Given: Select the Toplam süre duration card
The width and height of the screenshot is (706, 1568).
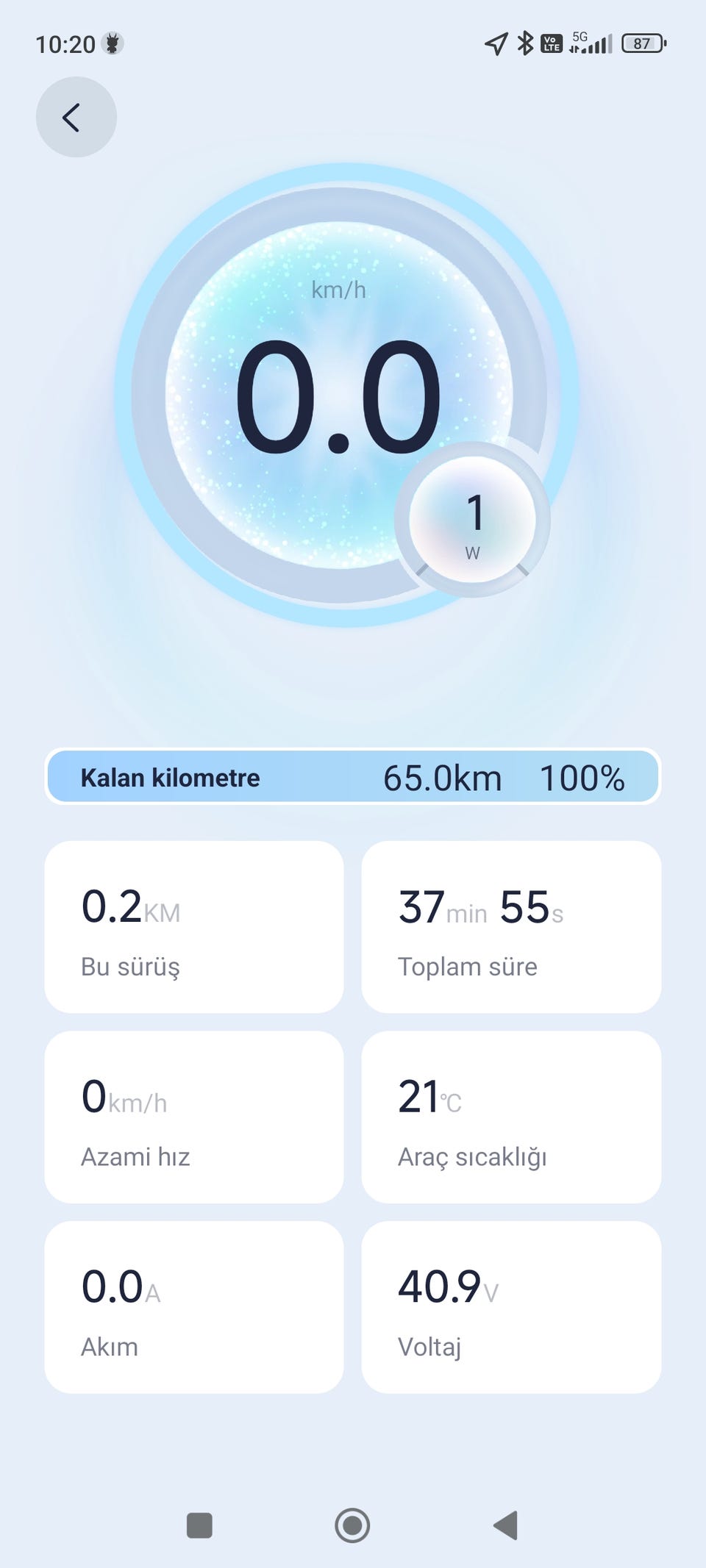Looking at the screenshot, I should click(511, 928).
